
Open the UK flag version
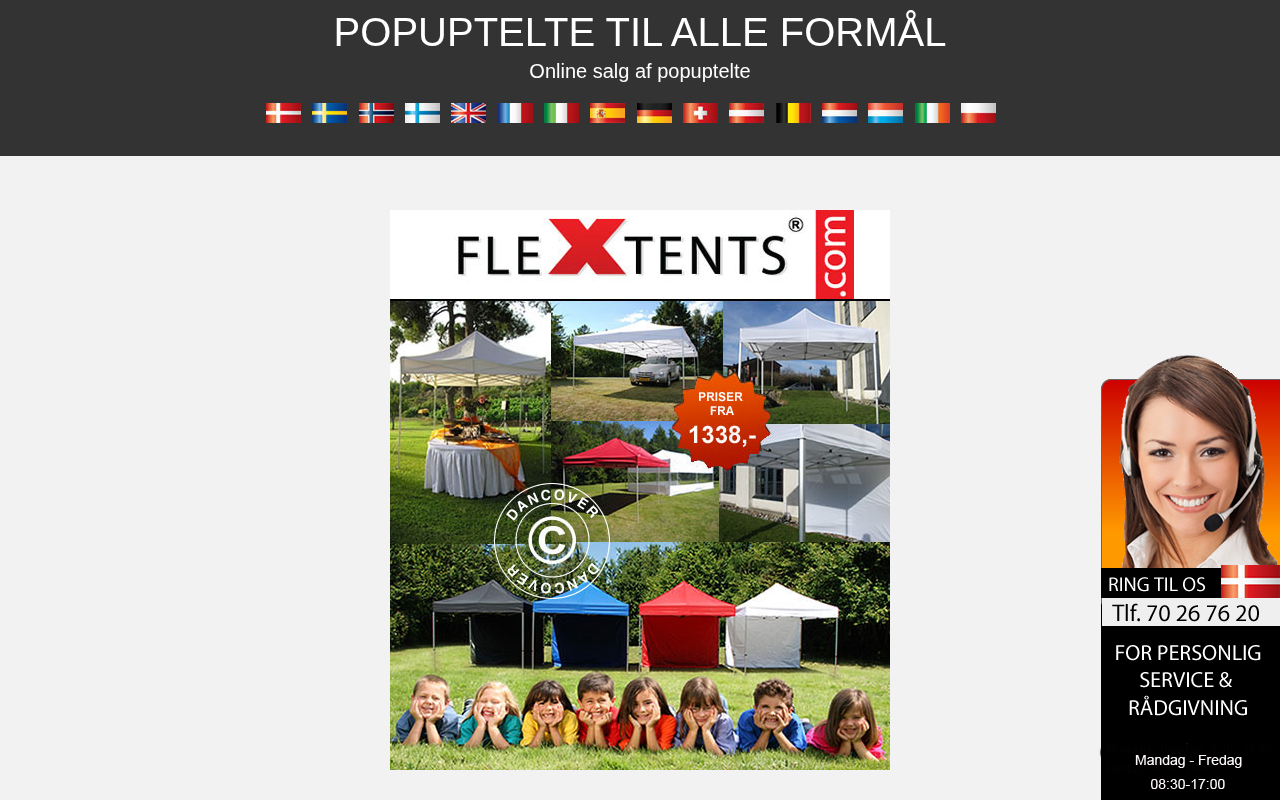tap(468, 113)
